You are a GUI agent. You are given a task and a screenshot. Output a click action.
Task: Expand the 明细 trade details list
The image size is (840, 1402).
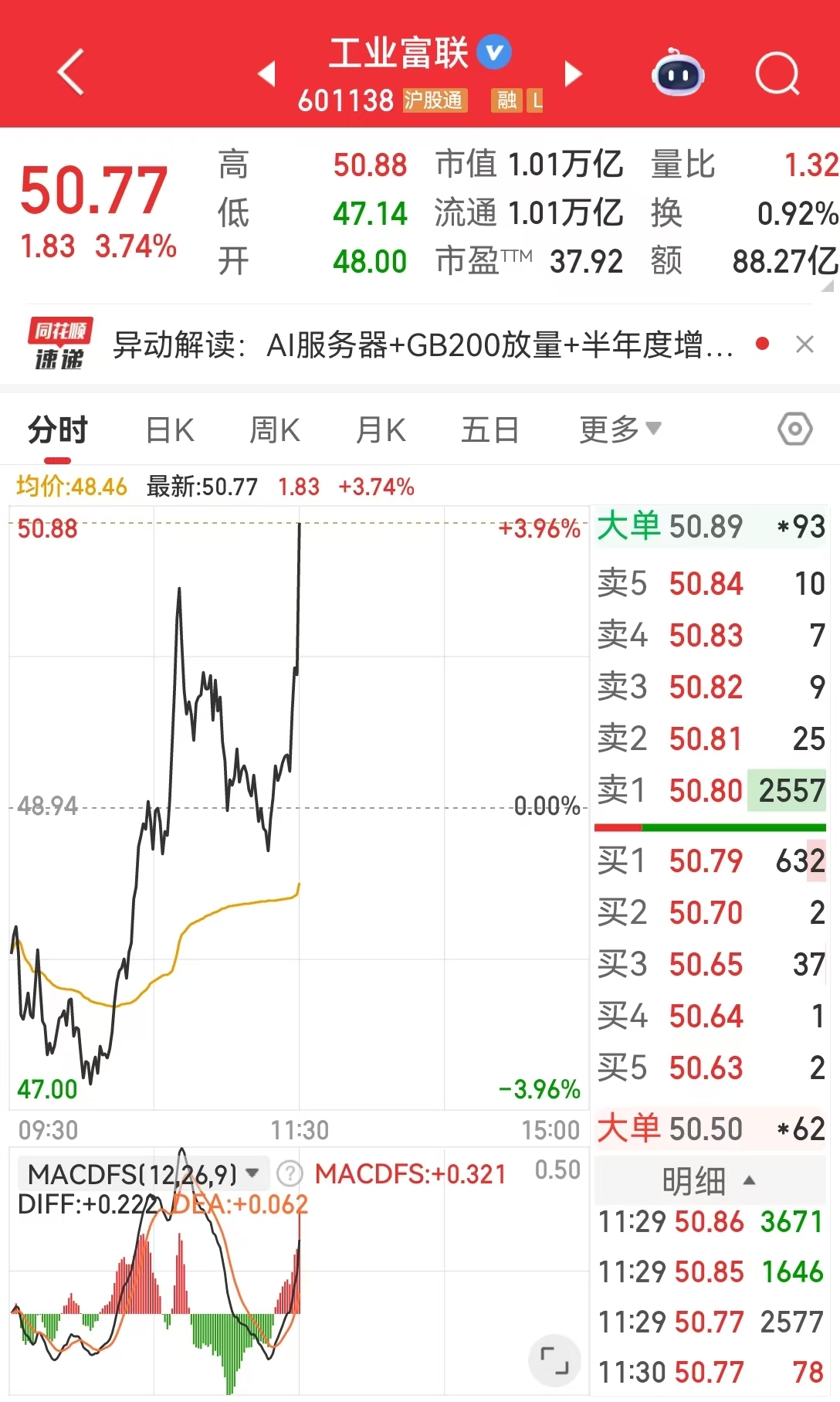tap(709, 1180)
